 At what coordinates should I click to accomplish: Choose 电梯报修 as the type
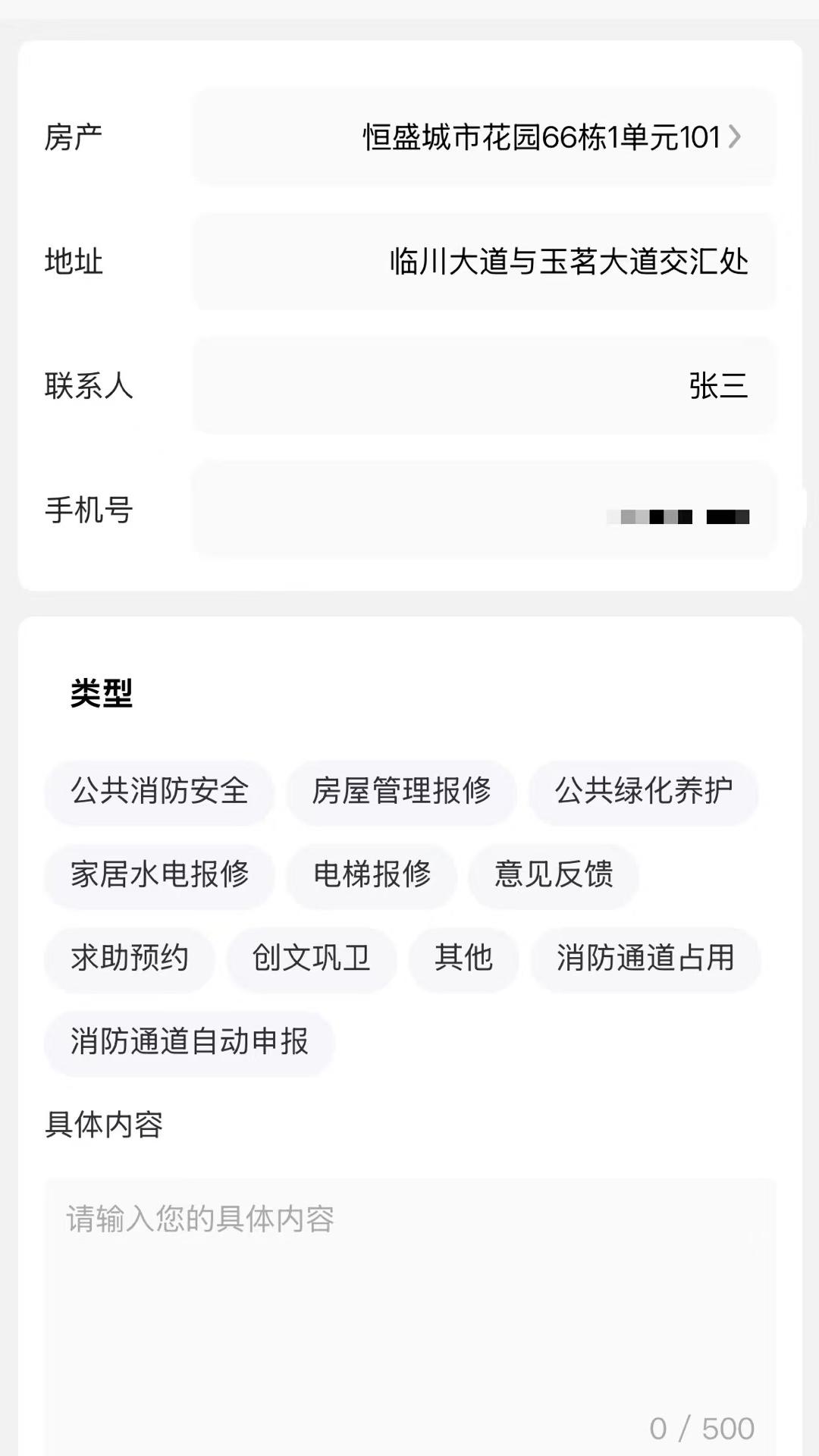[x=371, y=876]
